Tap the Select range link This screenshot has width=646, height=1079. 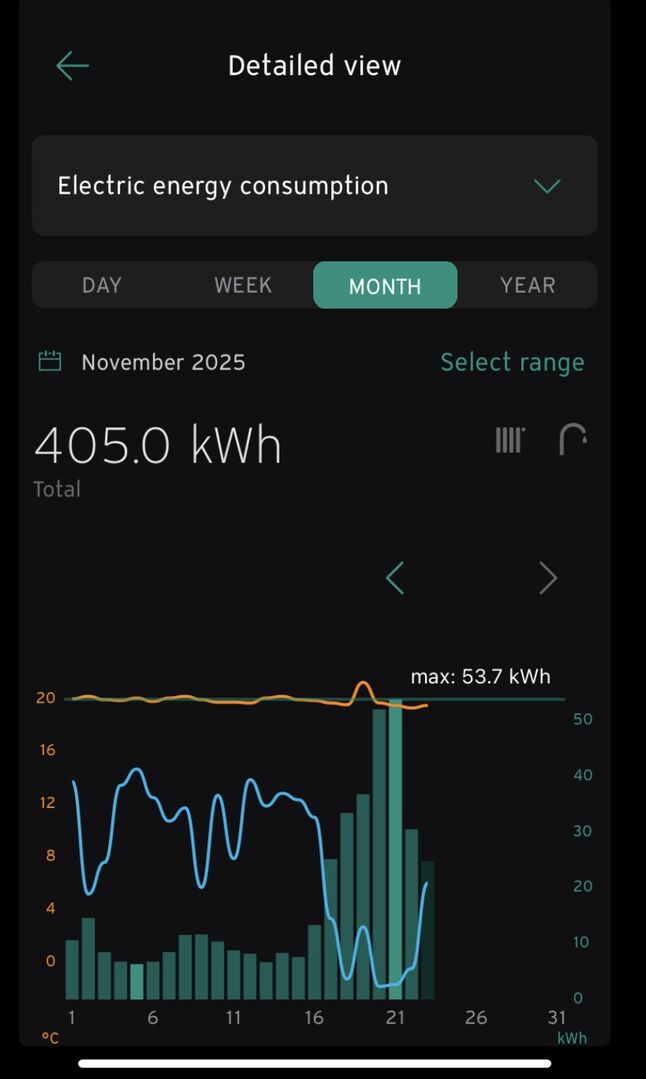(x=512, y=362)
